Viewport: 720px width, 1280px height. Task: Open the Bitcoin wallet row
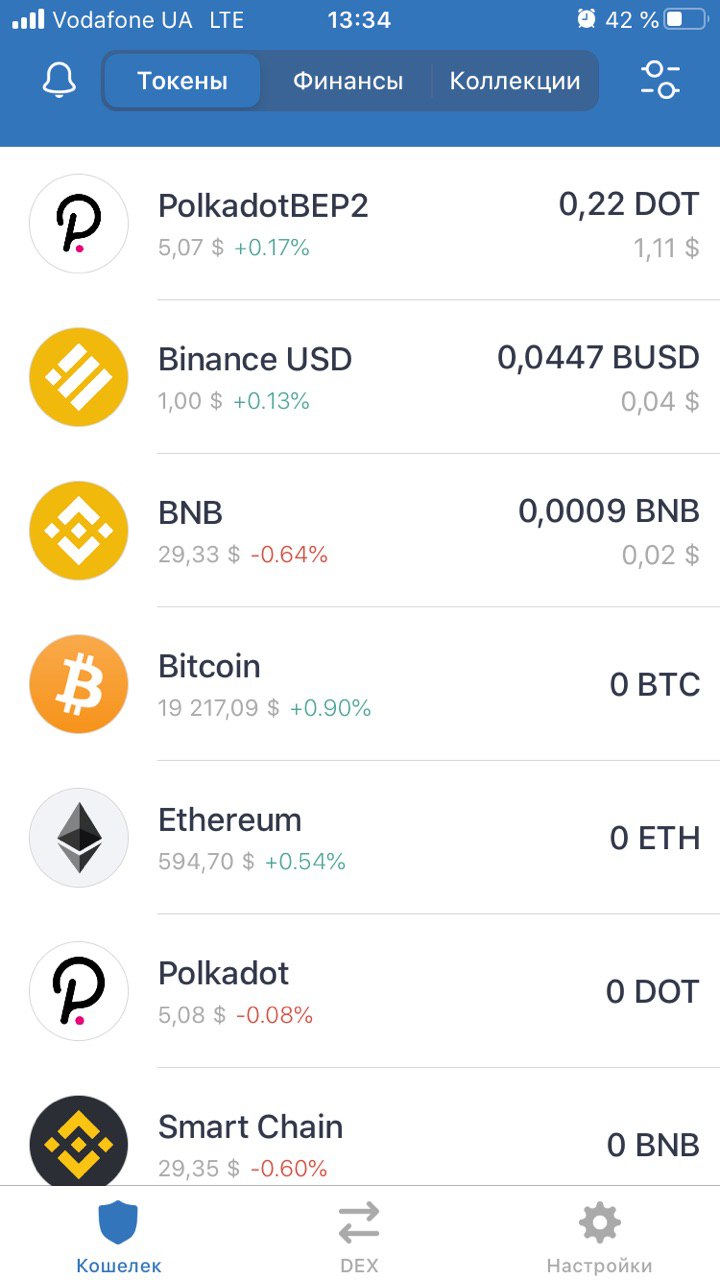point(360,684)
